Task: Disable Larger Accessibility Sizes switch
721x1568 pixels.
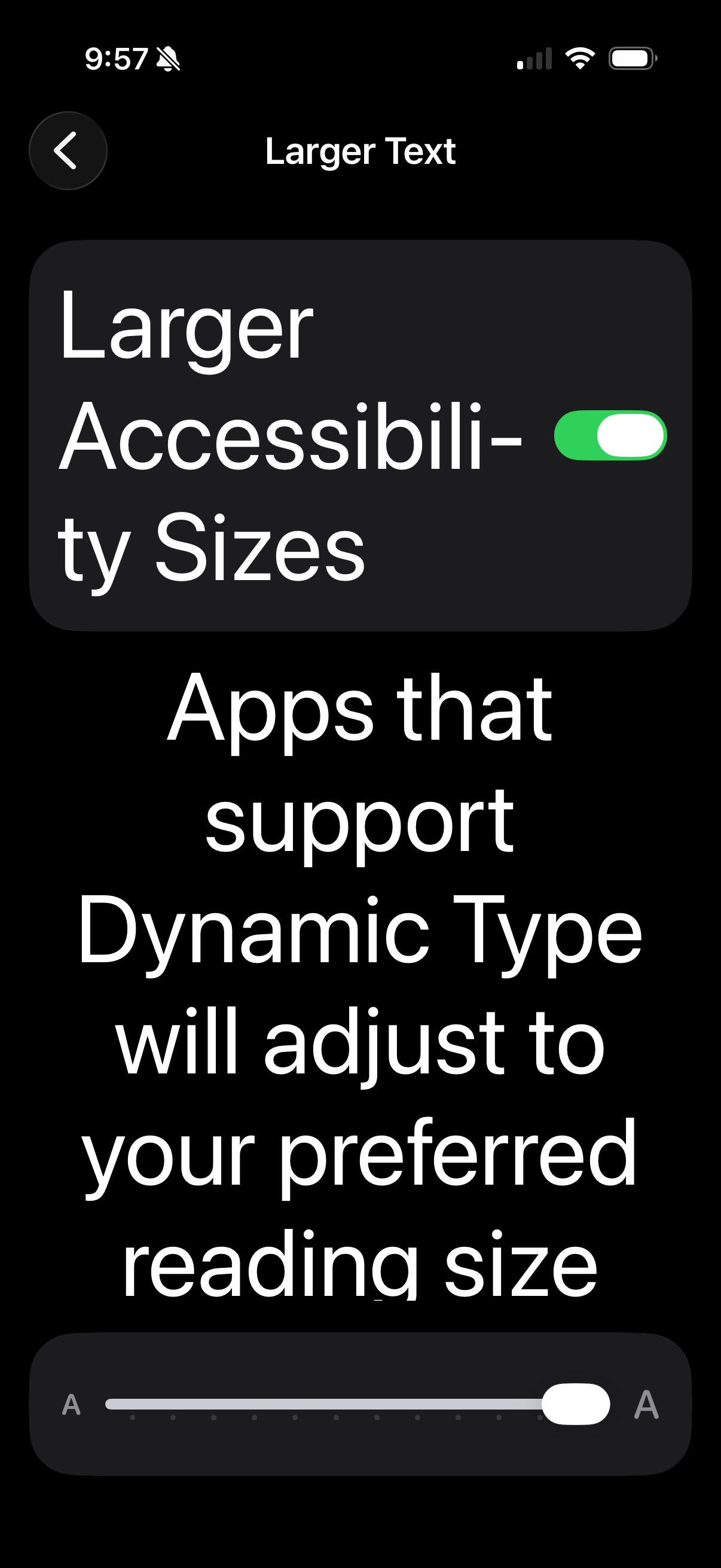Action: coord(610,435)
